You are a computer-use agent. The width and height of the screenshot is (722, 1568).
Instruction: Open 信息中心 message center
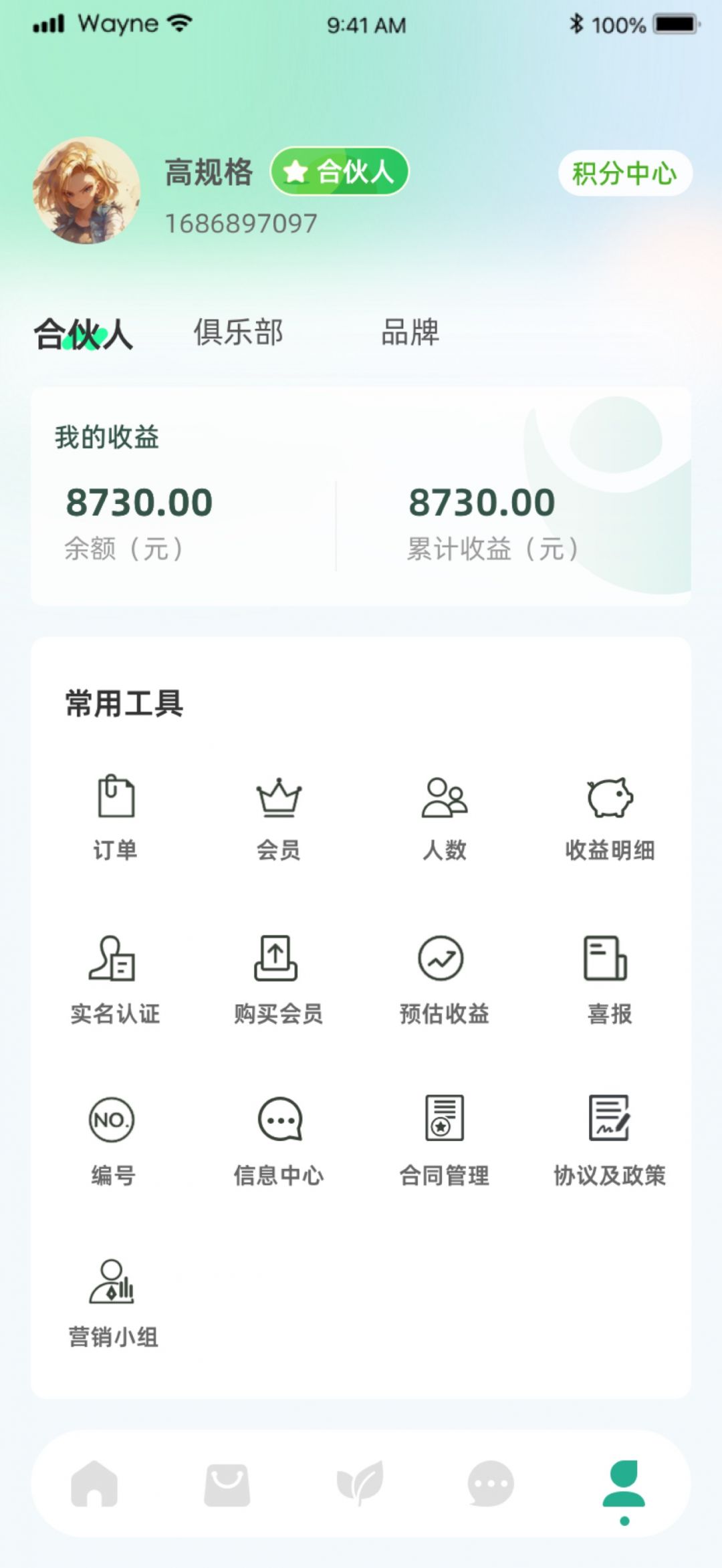click(279, 1141)
